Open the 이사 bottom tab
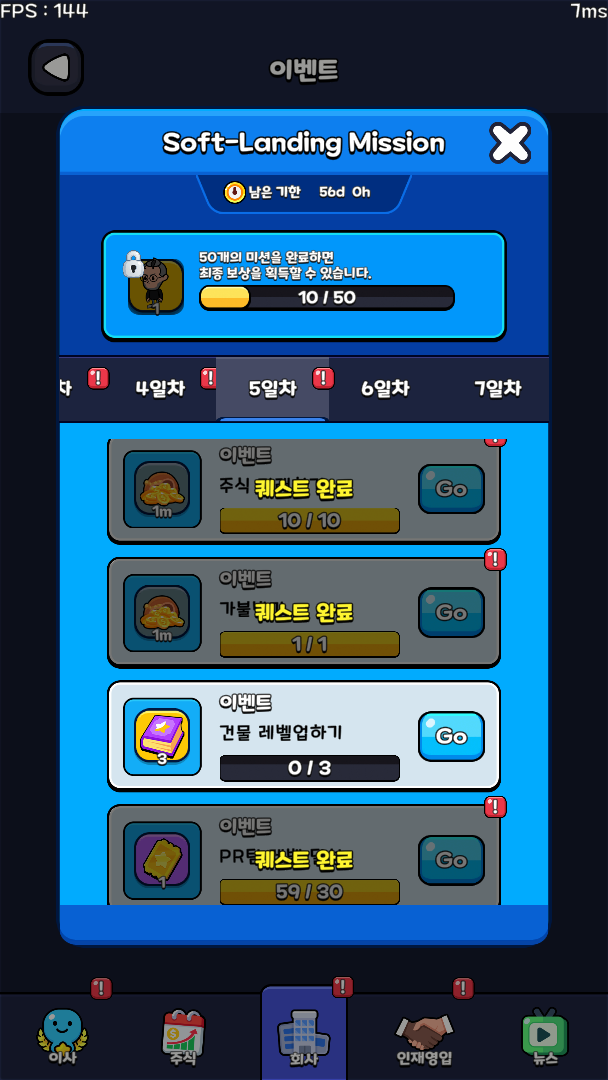 click(62, 1035)
